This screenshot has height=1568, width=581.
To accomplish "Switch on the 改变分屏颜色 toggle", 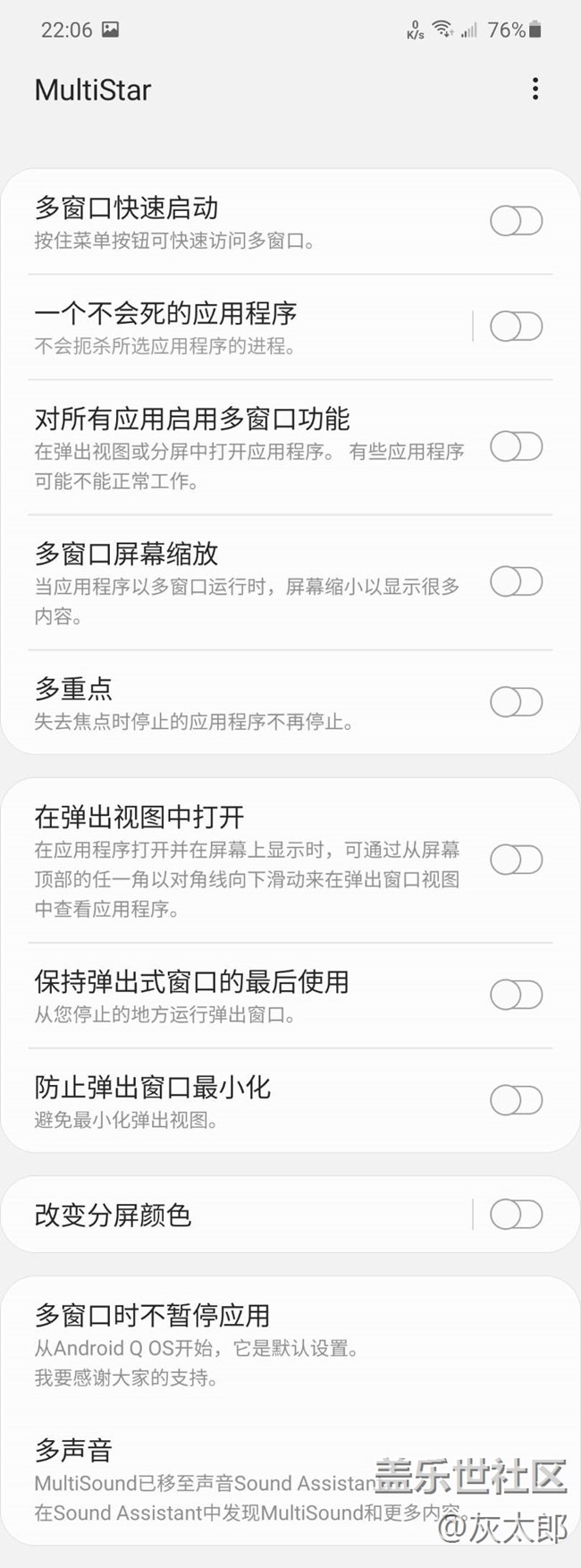I will [516, 1214].
